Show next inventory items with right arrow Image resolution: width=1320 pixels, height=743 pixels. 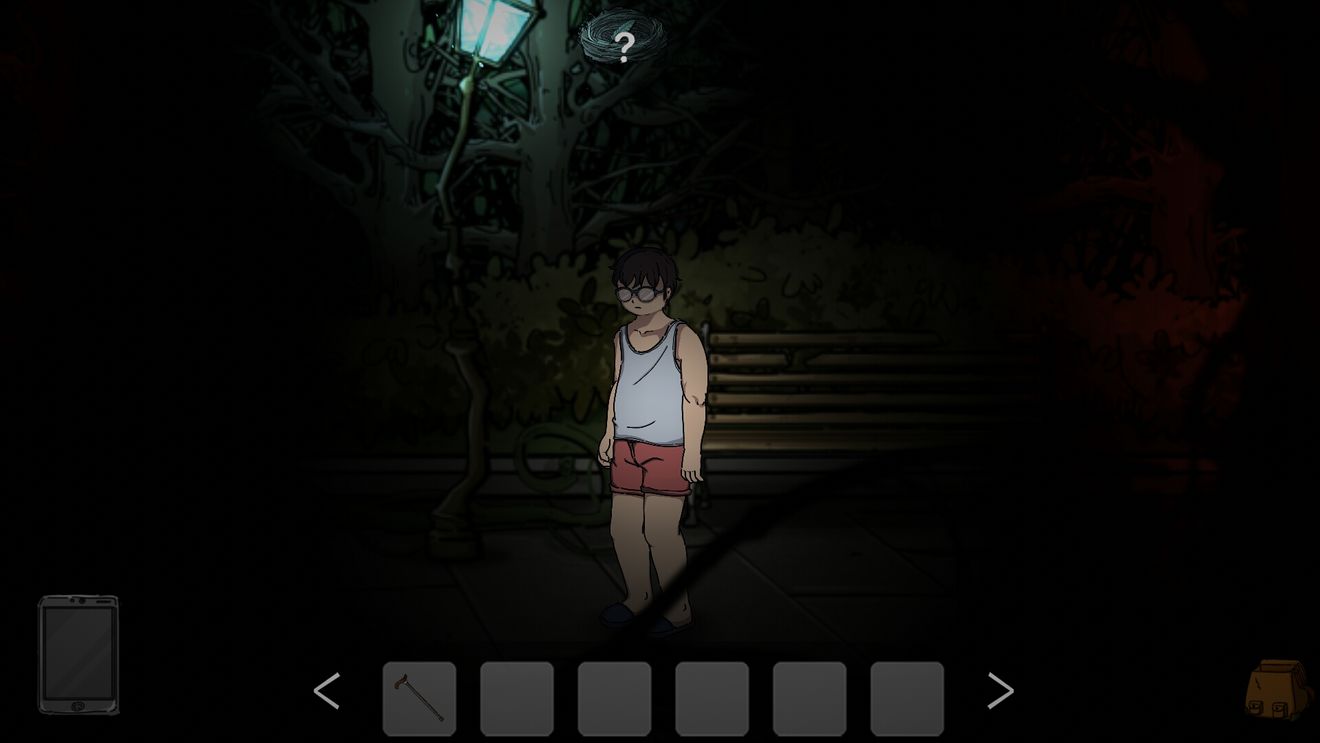coord(1000,691)
